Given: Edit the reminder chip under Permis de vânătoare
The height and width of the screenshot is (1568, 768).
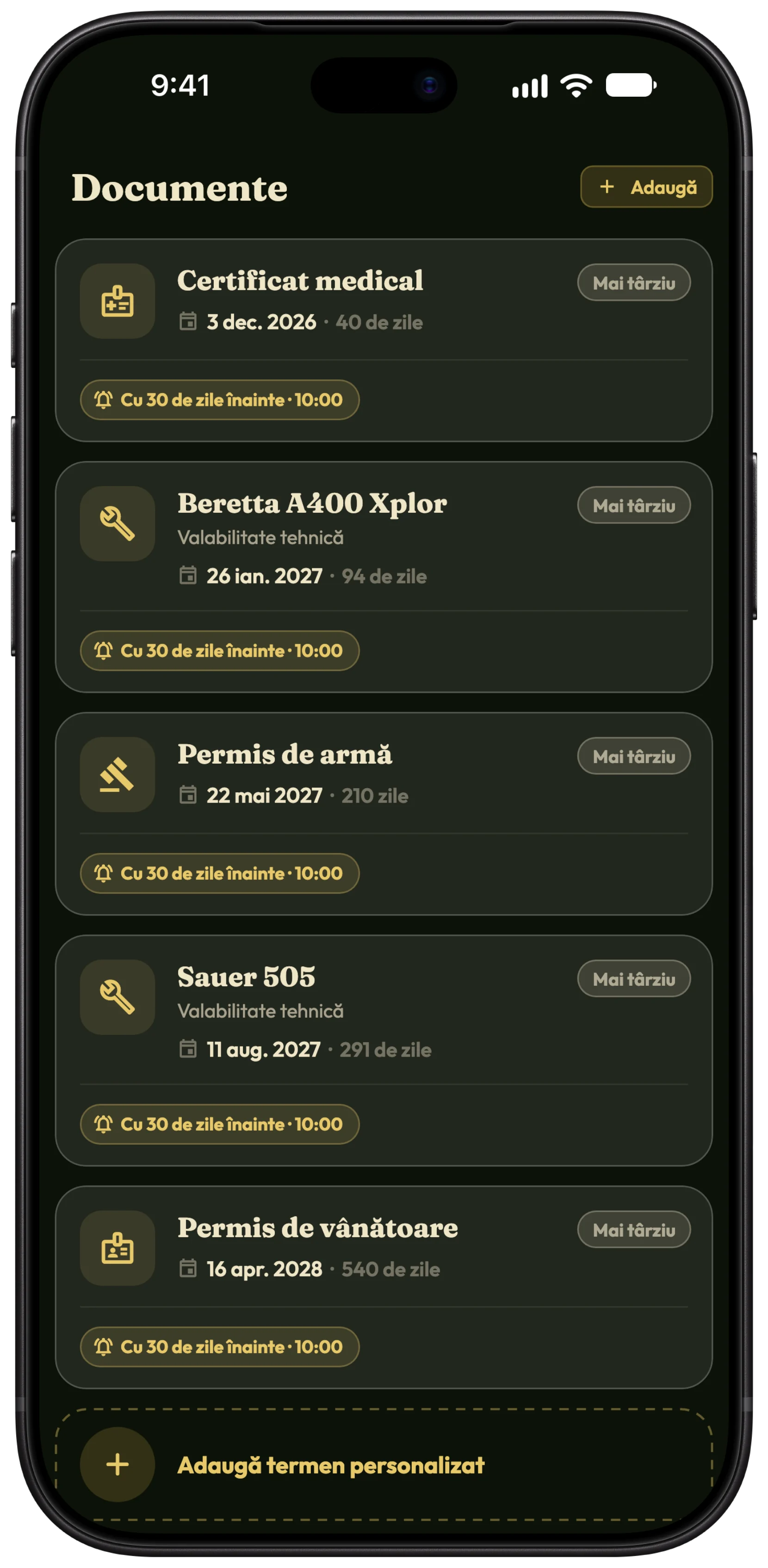Looking at the screenshot, I should coord(220,1346).
